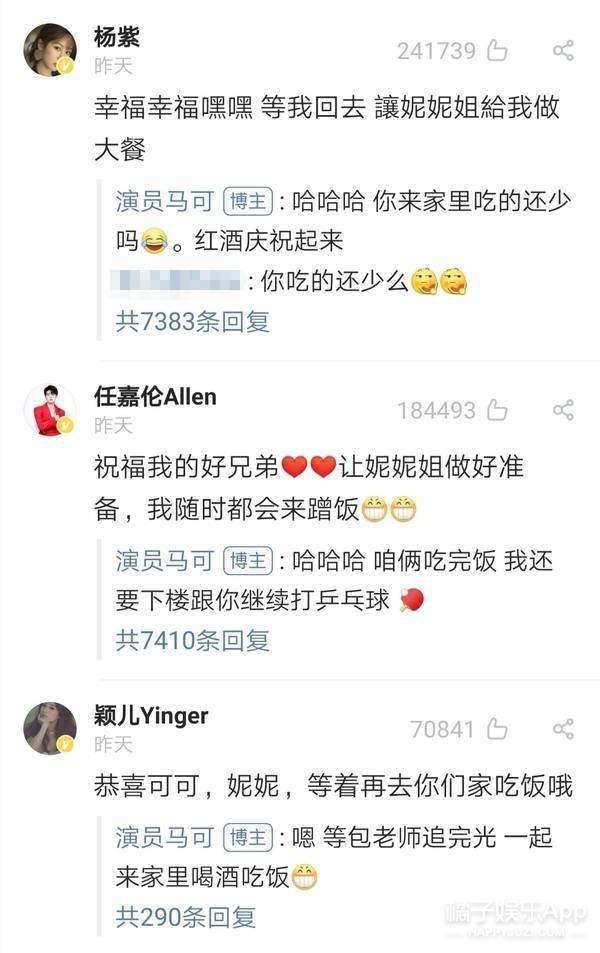Share 任嘉伦Allen's comment

[x=563, y=410]
